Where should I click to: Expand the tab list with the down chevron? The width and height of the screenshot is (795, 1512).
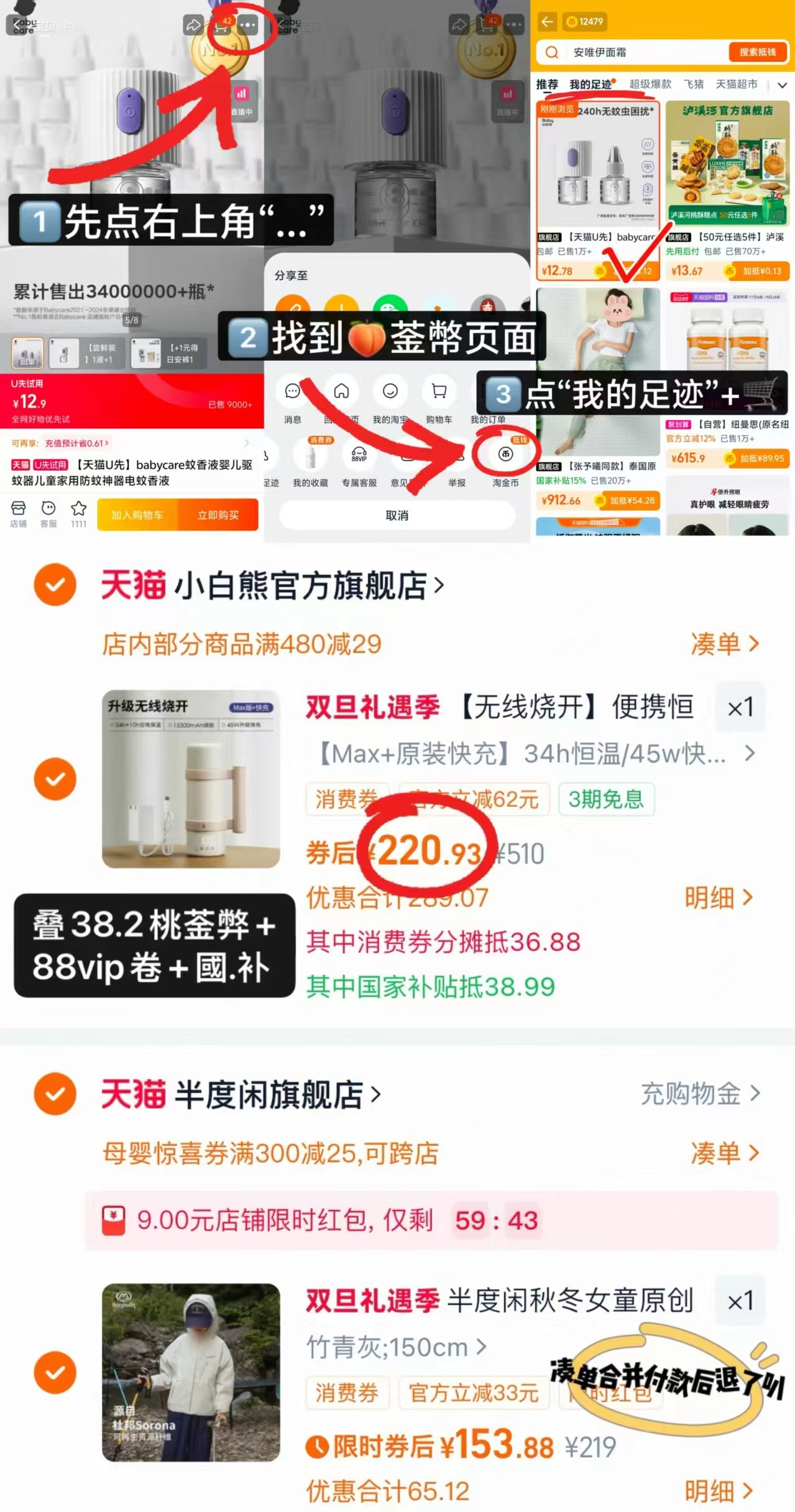coord(782,85)
